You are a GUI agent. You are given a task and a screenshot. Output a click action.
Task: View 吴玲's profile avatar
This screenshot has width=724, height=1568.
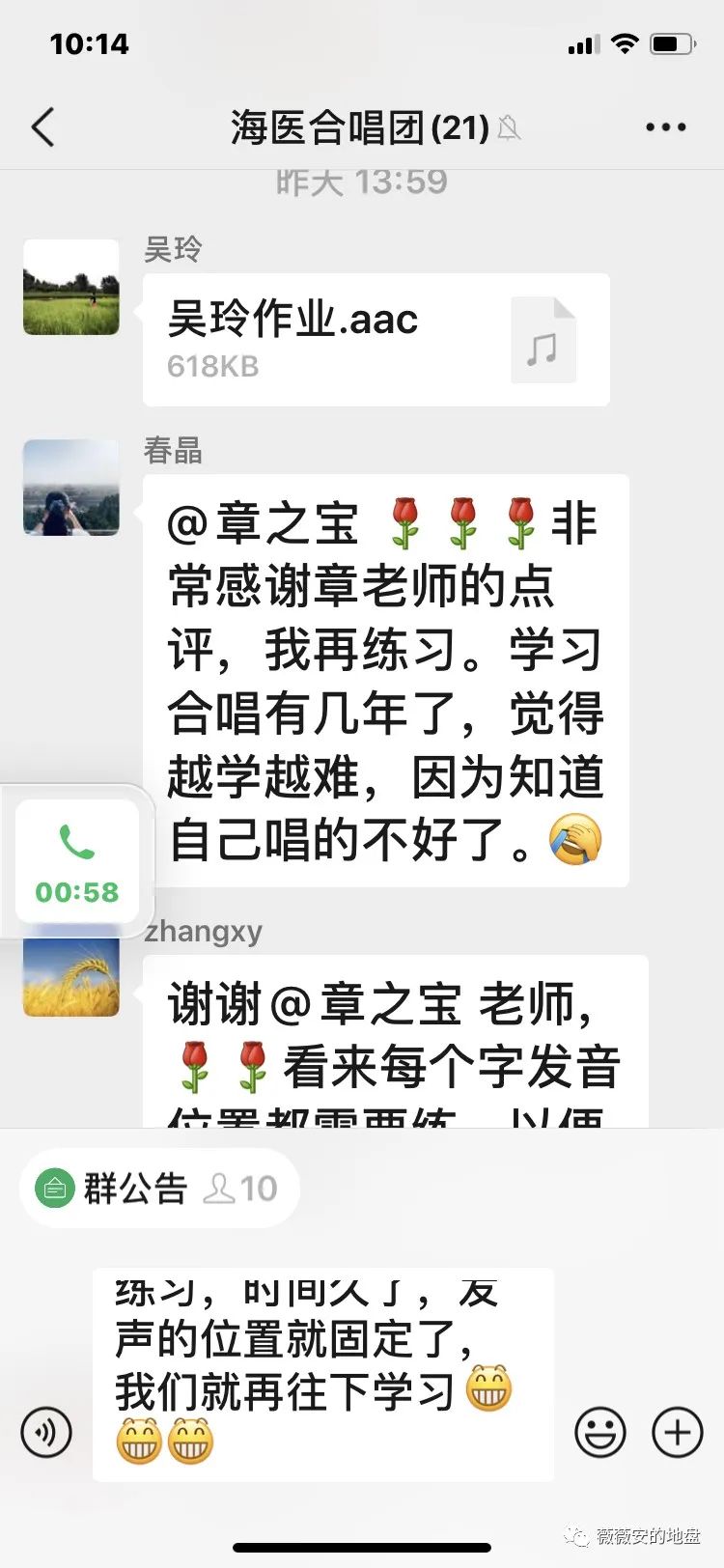[71, 288]
